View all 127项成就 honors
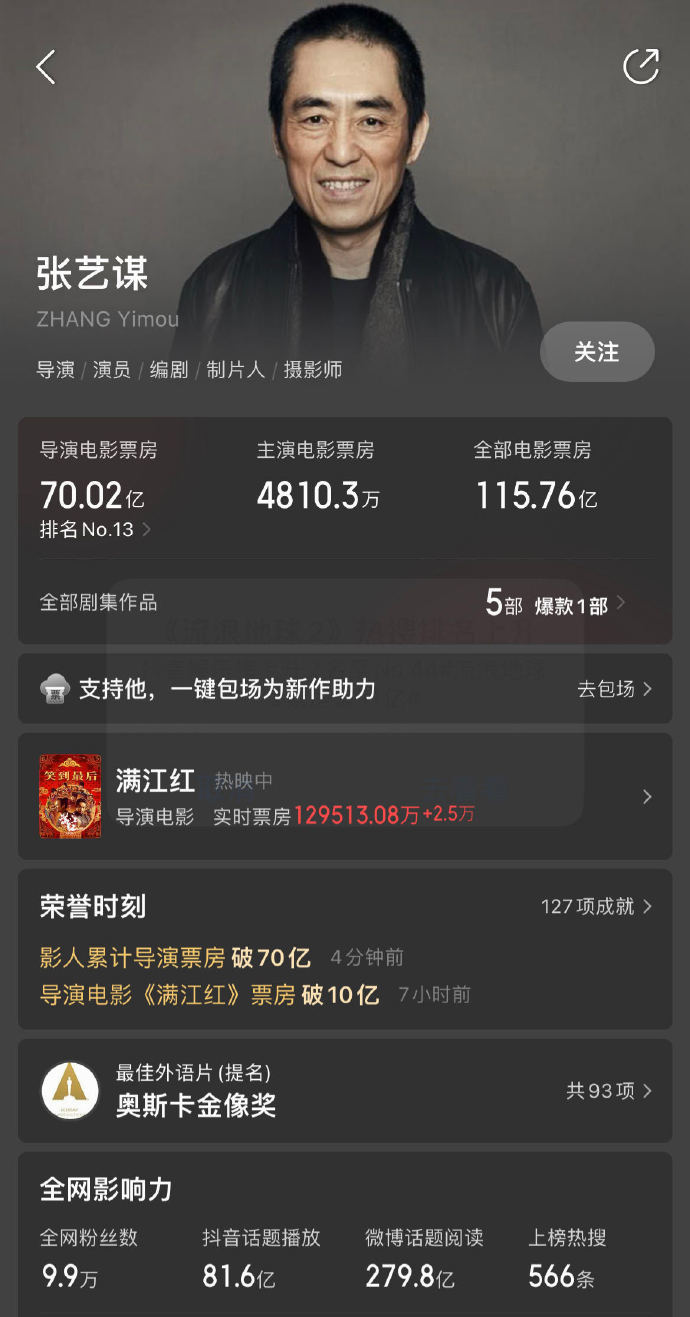Image resolution: width=690 pixels, height=1317 pixels. [x=596, y=906]
